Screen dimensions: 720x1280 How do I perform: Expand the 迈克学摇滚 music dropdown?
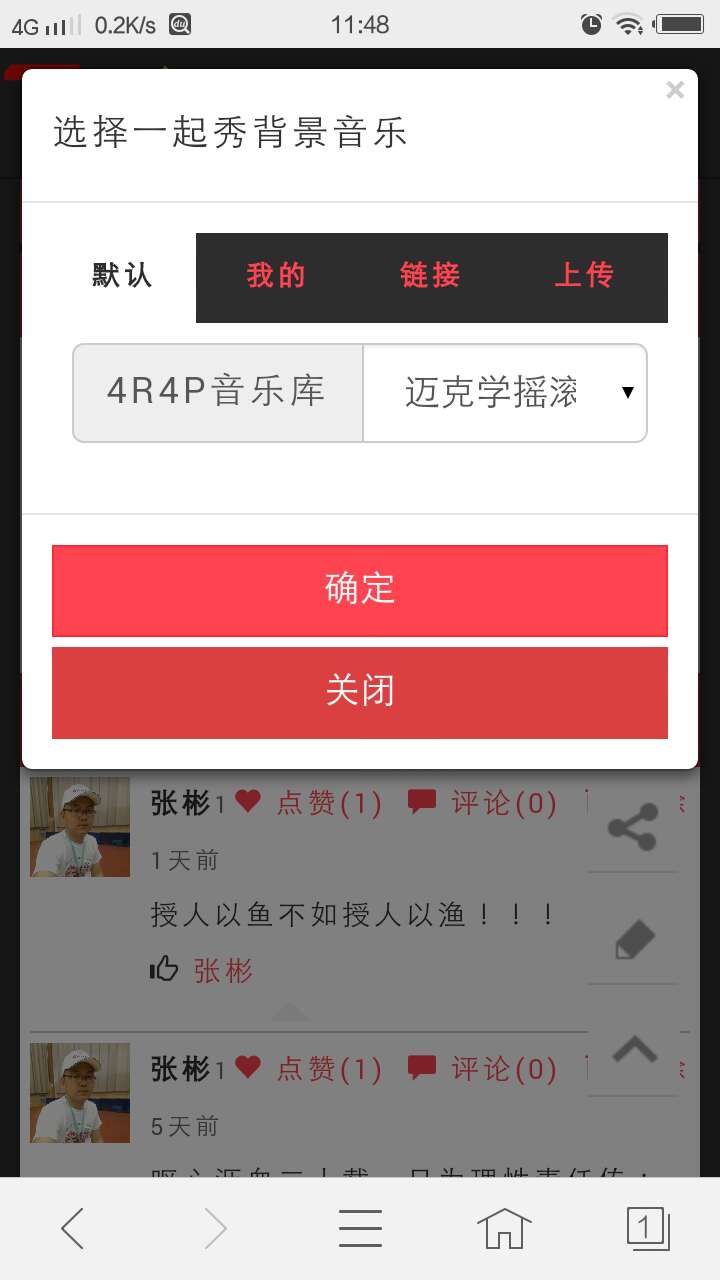point(505,393)
